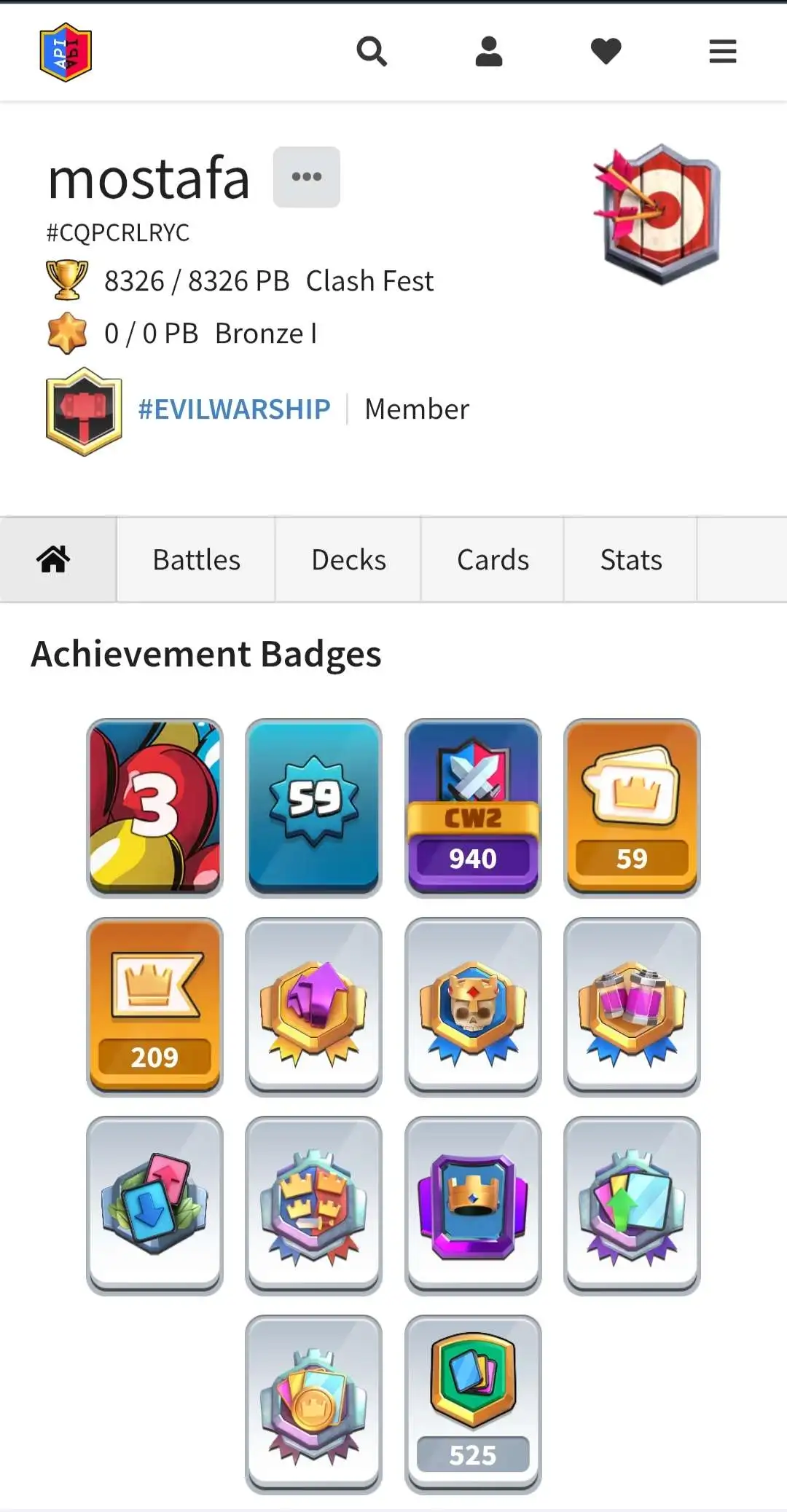View the Stats tab
The image size is (787, 1512).
coord(631,559)
